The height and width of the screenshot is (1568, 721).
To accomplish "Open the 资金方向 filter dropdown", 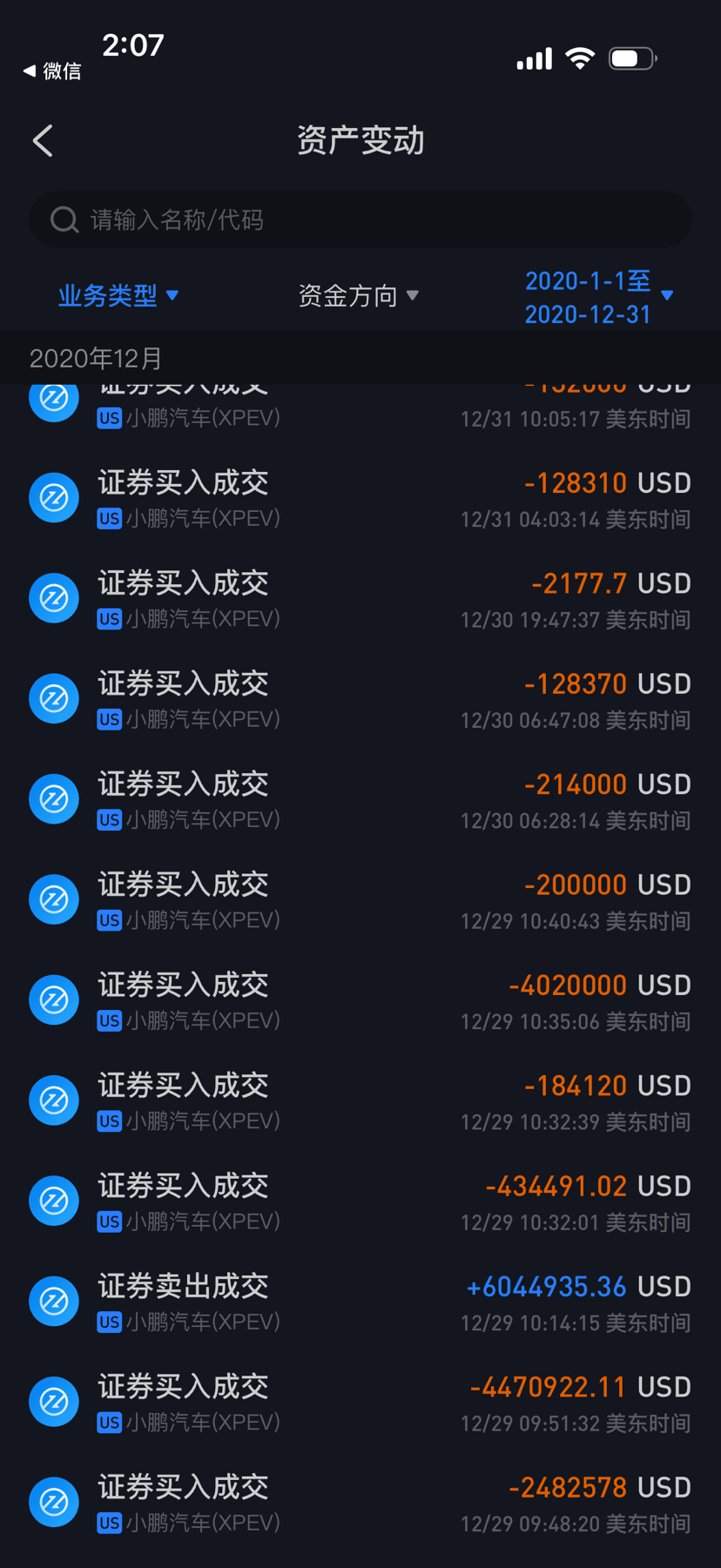I will coord(358,296).
